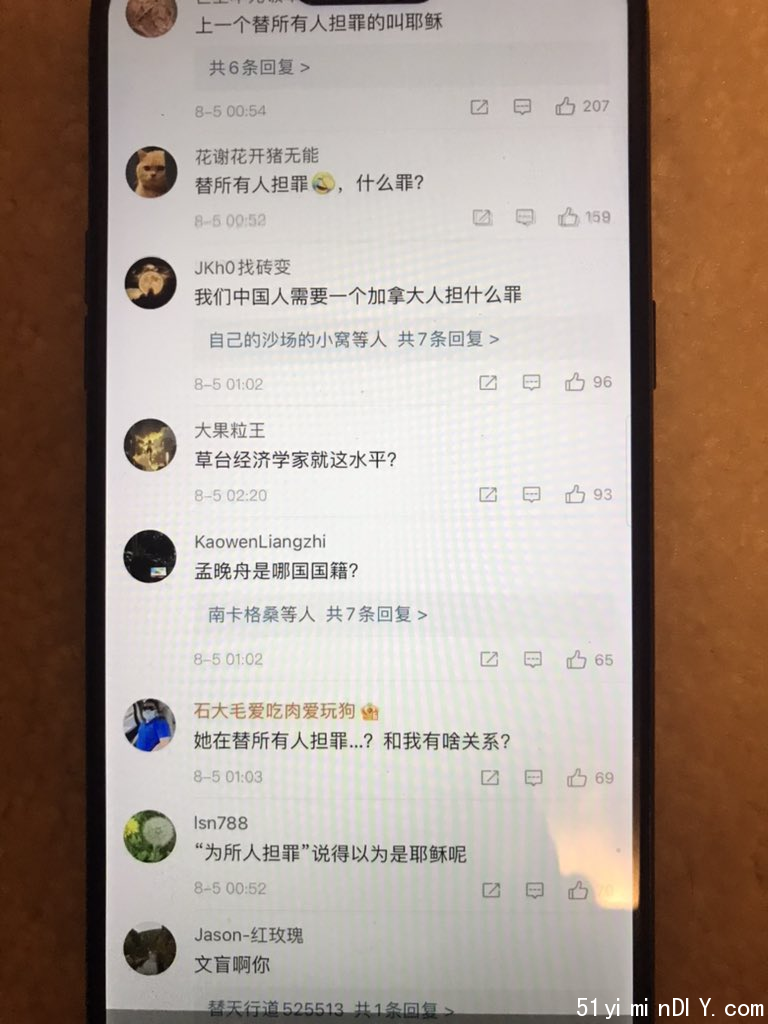768x1024 pixels.
Task: Expand 替天行道525513 共1条回复 replies
Action: tap(330, 1010)
